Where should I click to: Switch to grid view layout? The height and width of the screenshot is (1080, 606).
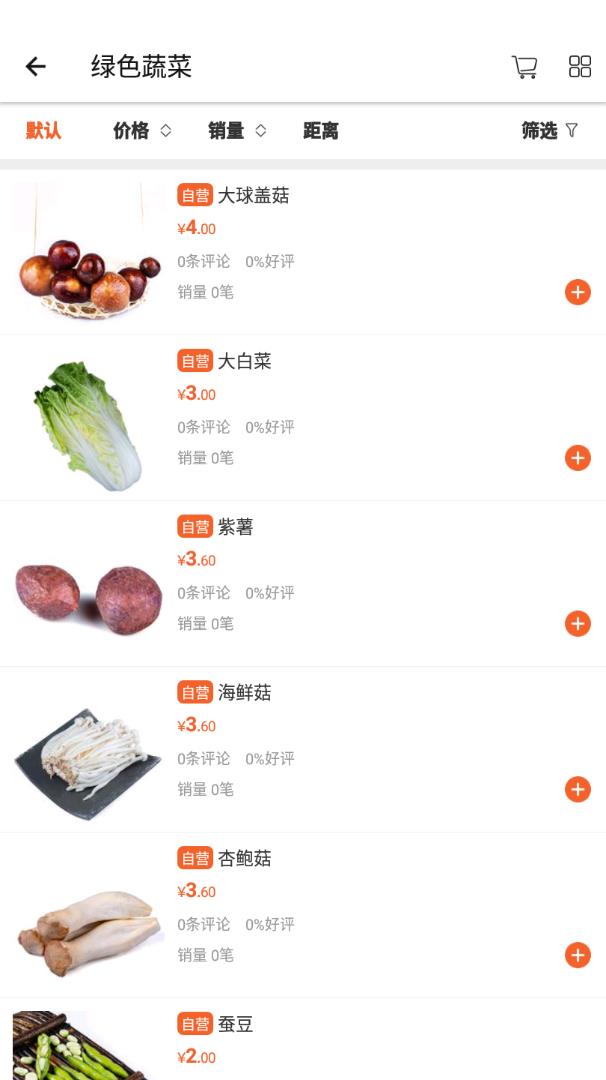[580, 67]
